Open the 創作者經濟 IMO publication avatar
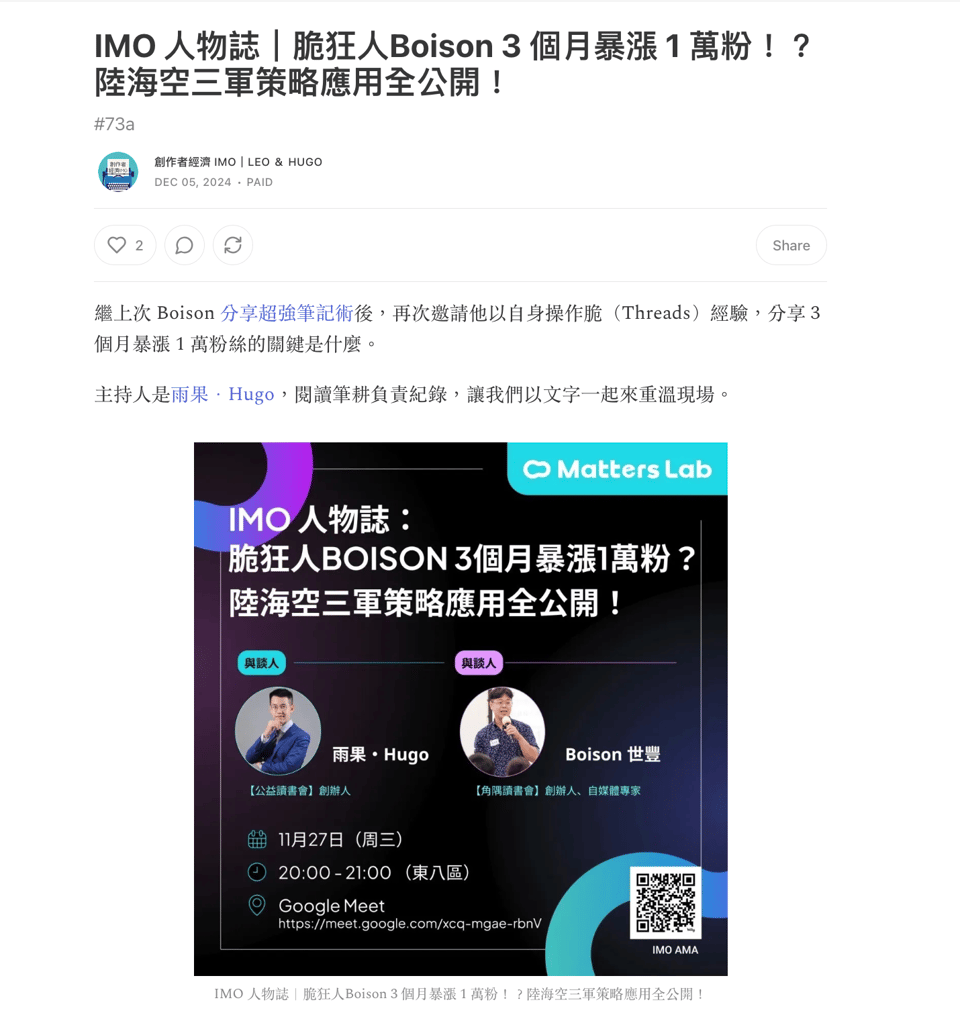The image size is (960, 1023). 118,172
